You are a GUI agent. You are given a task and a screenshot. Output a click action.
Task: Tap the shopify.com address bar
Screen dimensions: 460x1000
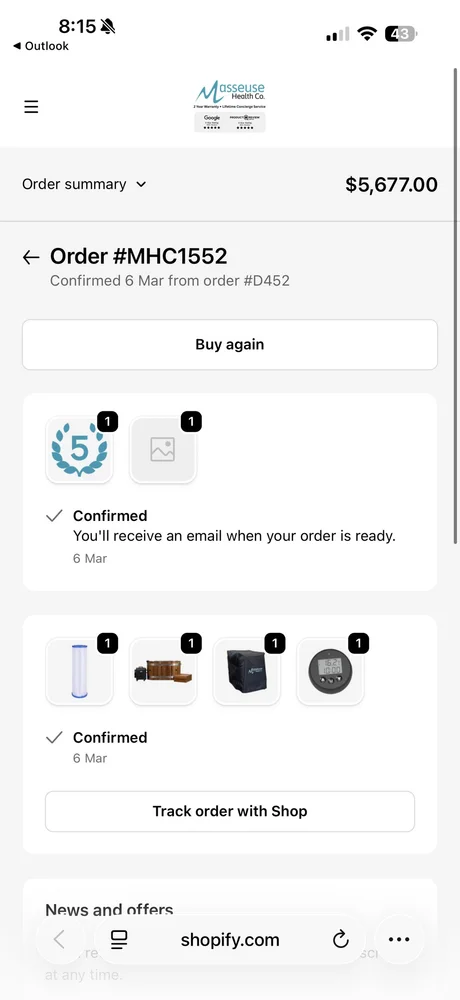pos(230,939)
